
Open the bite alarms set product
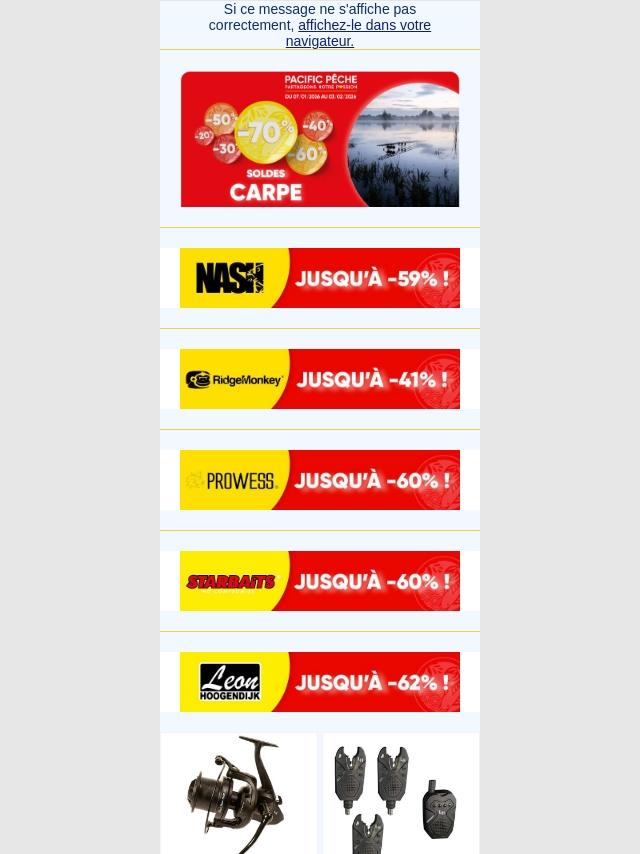coord(400,793)
